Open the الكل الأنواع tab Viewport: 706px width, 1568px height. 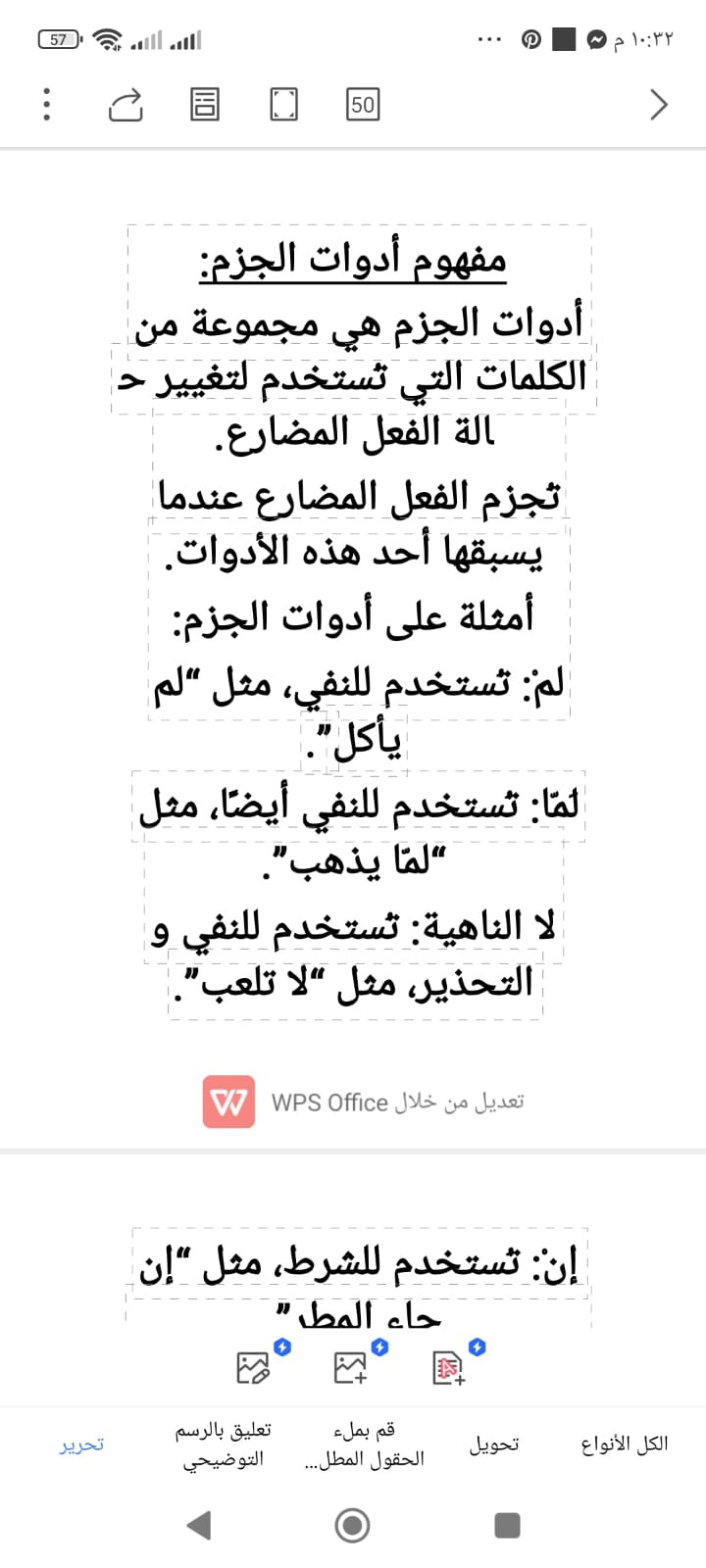(624, 1445)
